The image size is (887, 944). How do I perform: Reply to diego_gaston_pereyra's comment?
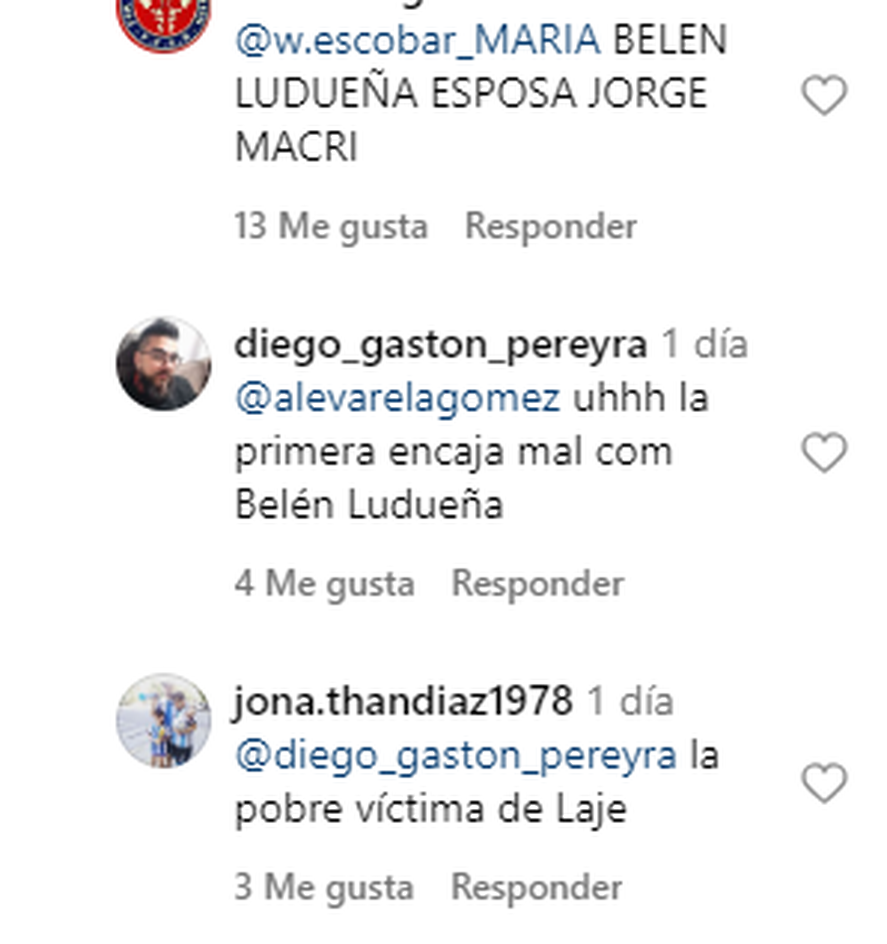point(537,583)
